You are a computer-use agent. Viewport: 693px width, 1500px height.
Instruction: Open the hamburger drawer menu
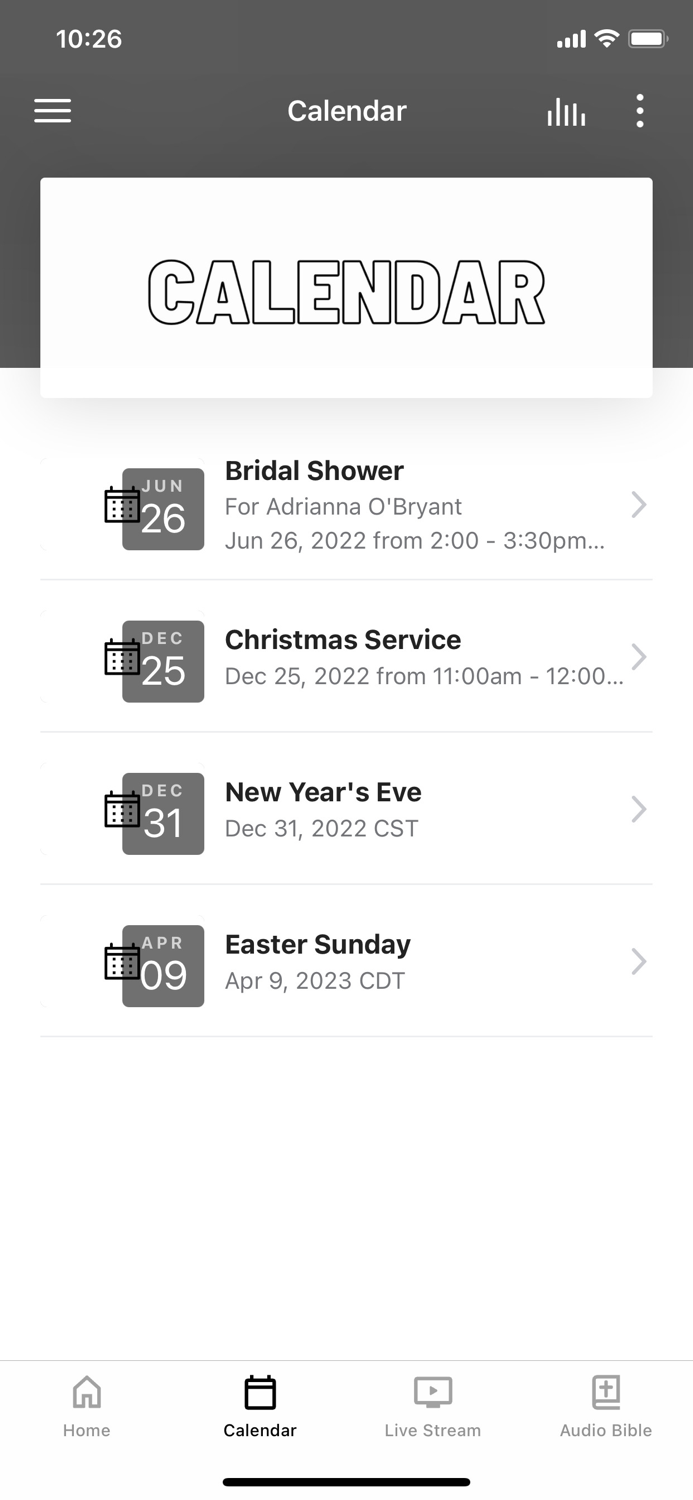pos(53,111)
